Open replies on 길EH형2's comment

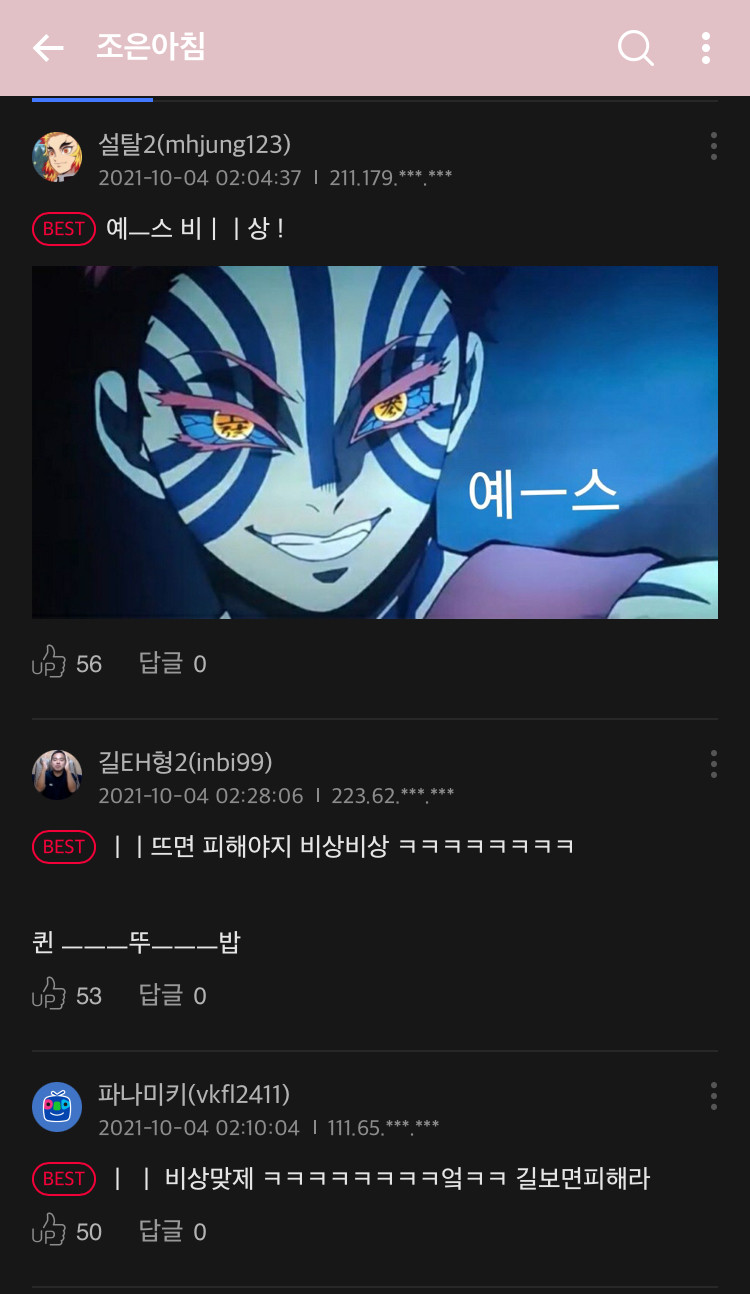click(x=172, y=995)
